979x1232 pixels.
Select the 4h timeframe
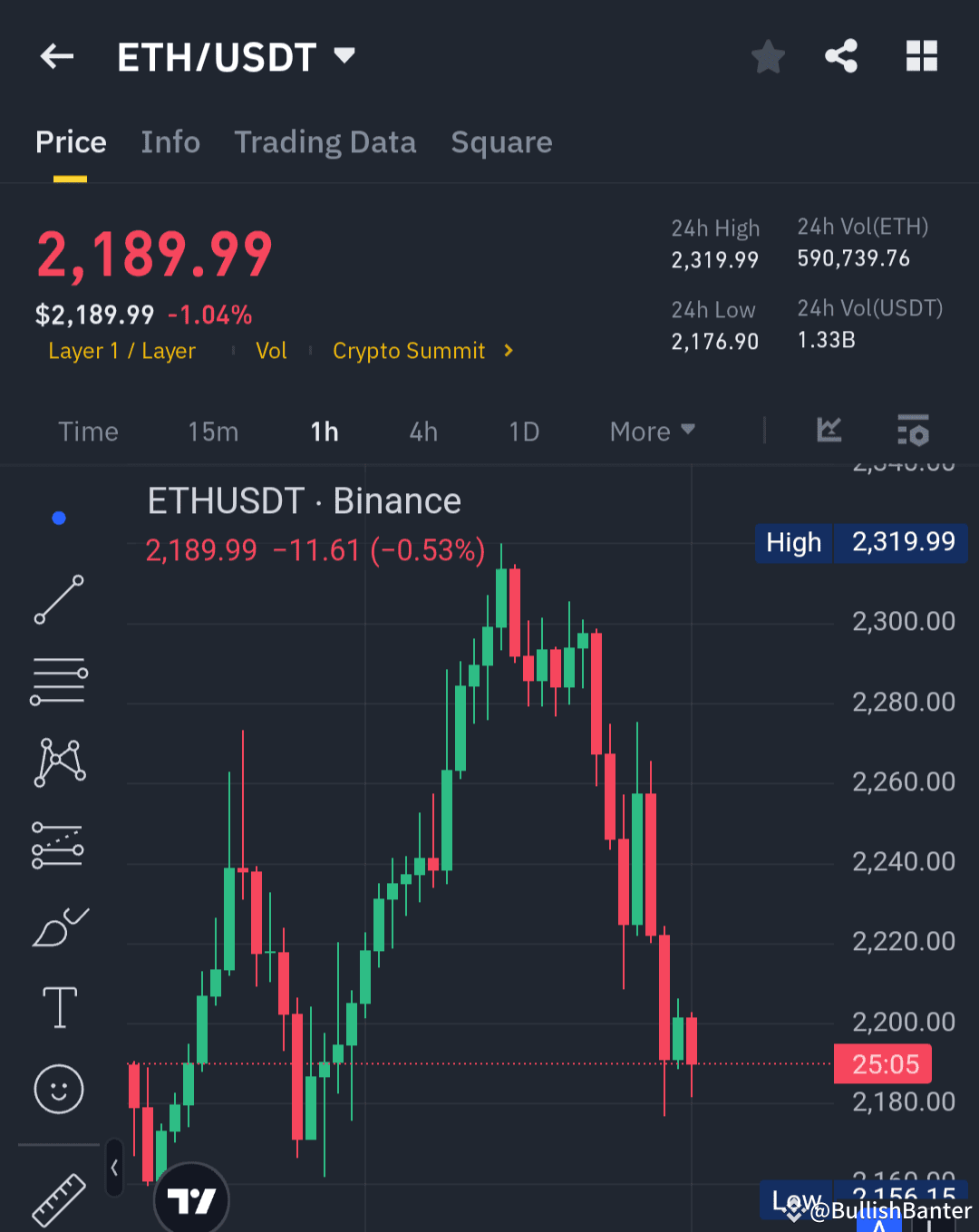(x=422, y=432)
